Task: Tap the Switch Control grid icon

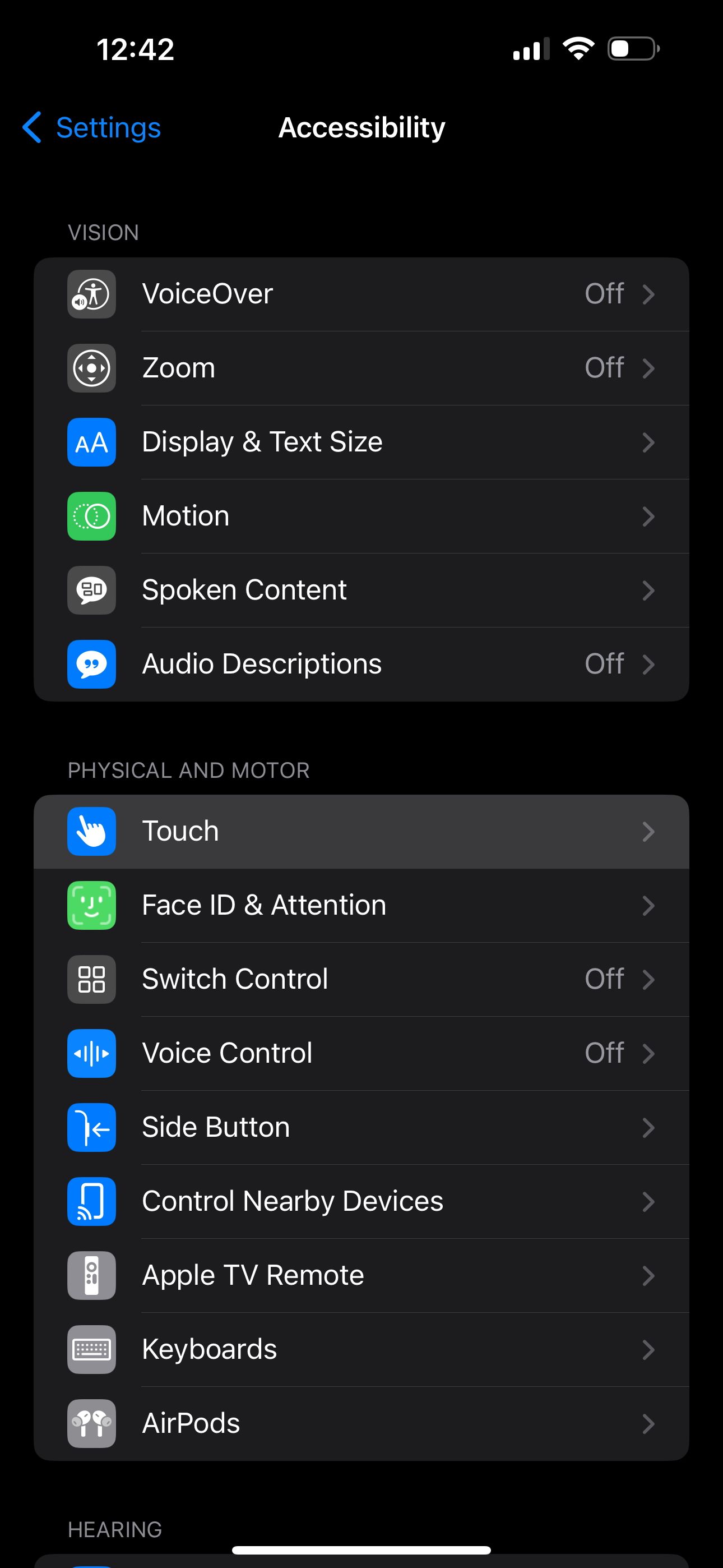Action: point(91,980)
